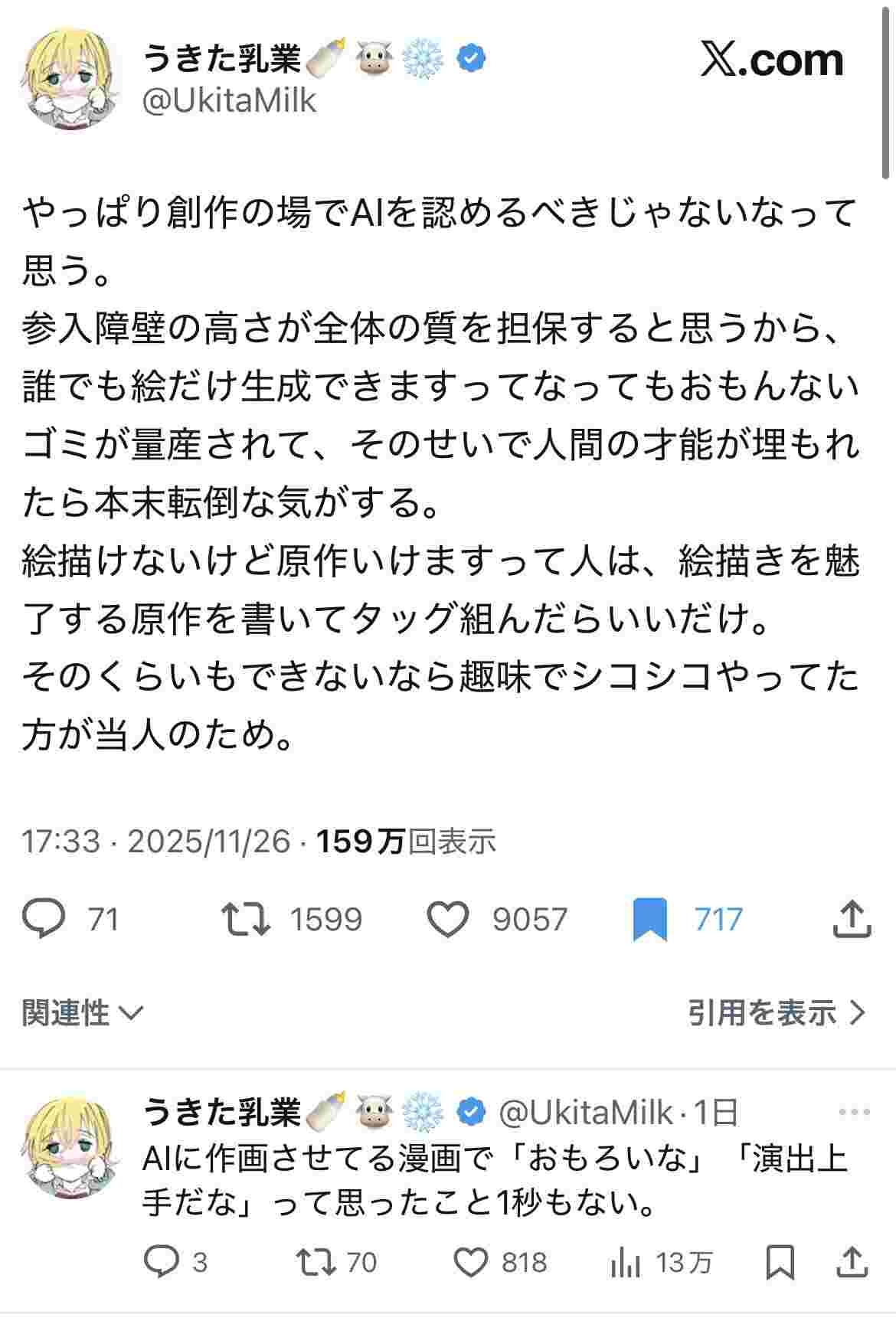Bookmark the reply about AI-drawn manga
Image resolution: width=896 pixels, height=1324 pixels.
point(780,1262)
